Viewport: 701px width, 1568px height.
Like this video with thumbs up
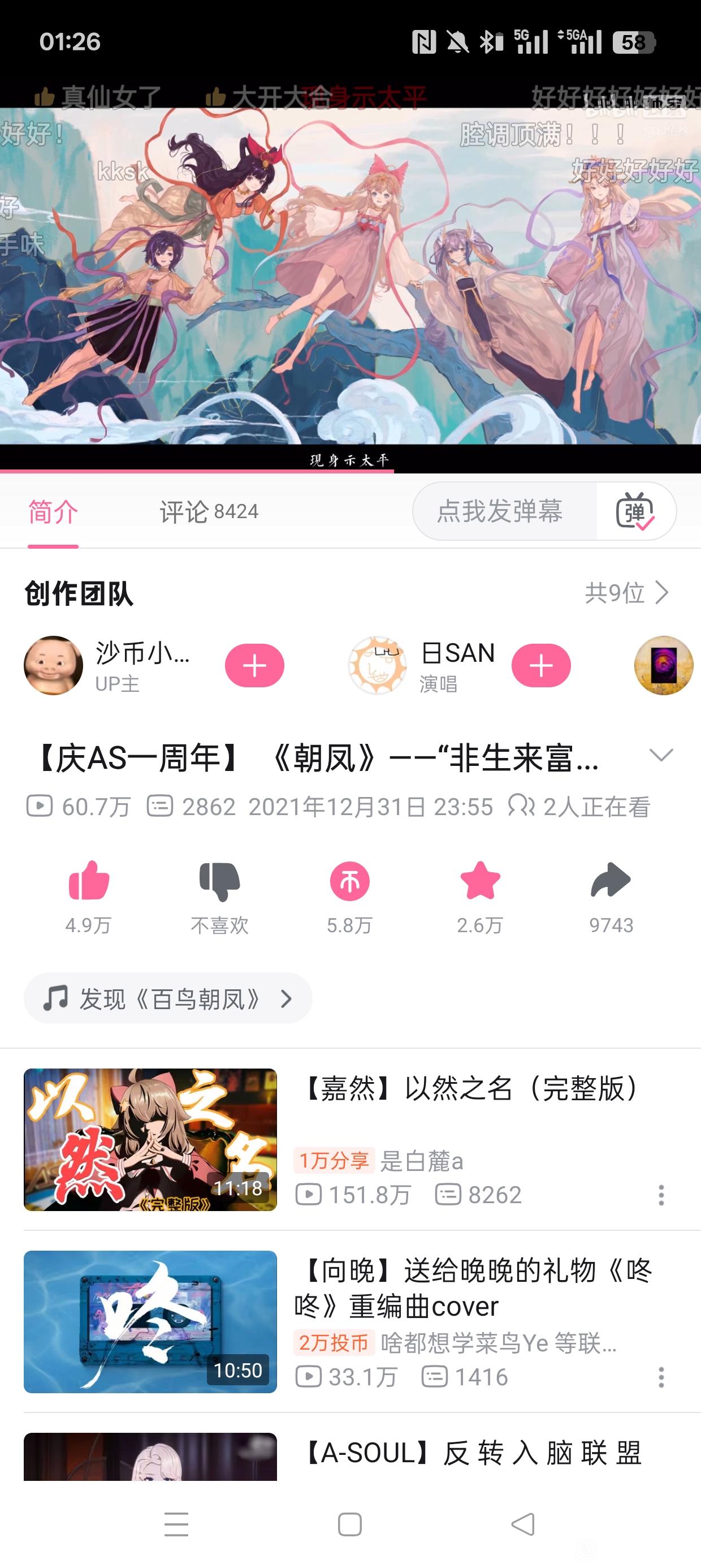coord(89,881)
